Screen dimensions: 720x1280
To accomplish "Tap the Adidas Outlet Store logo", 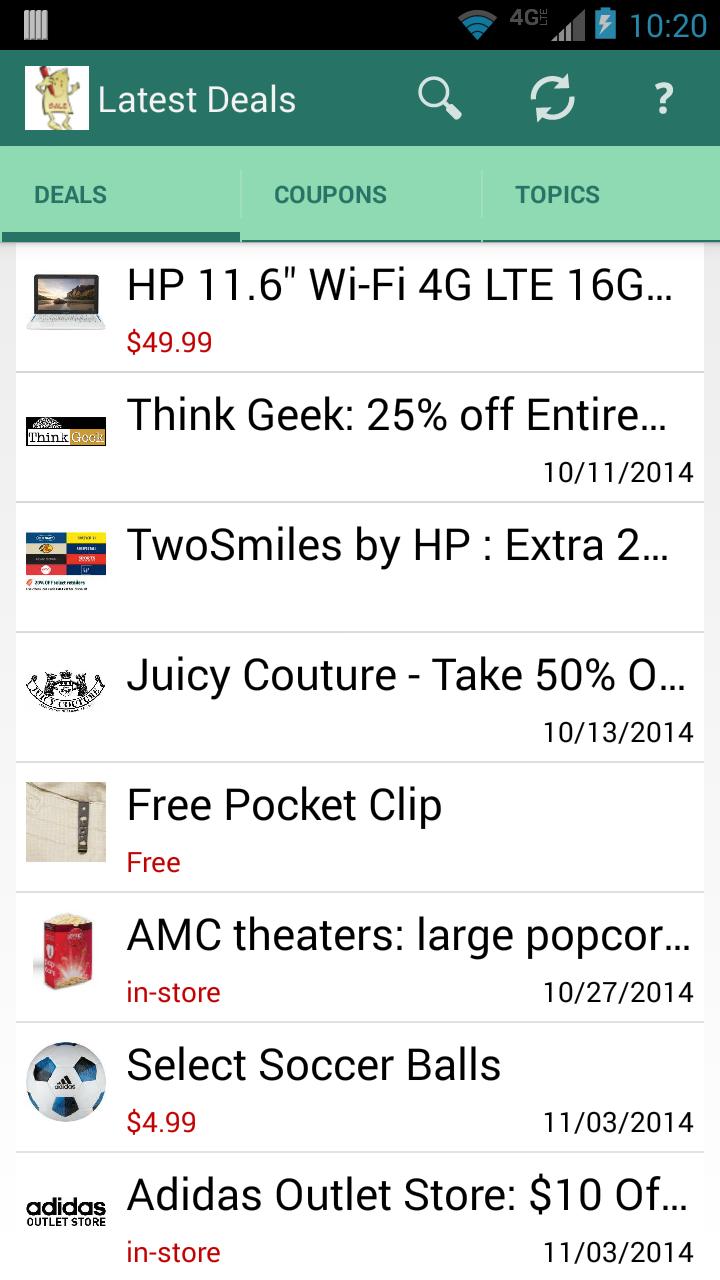I will 64,1207.
